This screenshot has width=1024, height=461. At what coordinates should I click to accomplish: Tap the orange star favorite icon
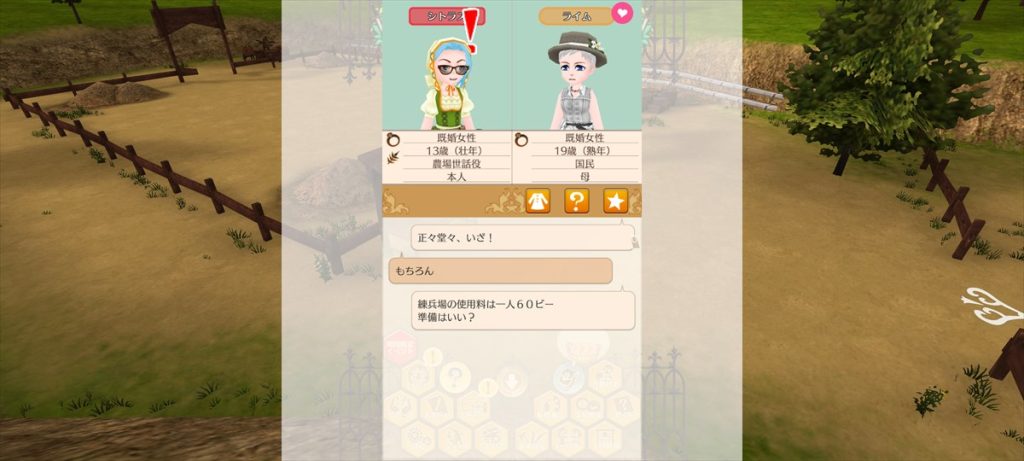615,201
